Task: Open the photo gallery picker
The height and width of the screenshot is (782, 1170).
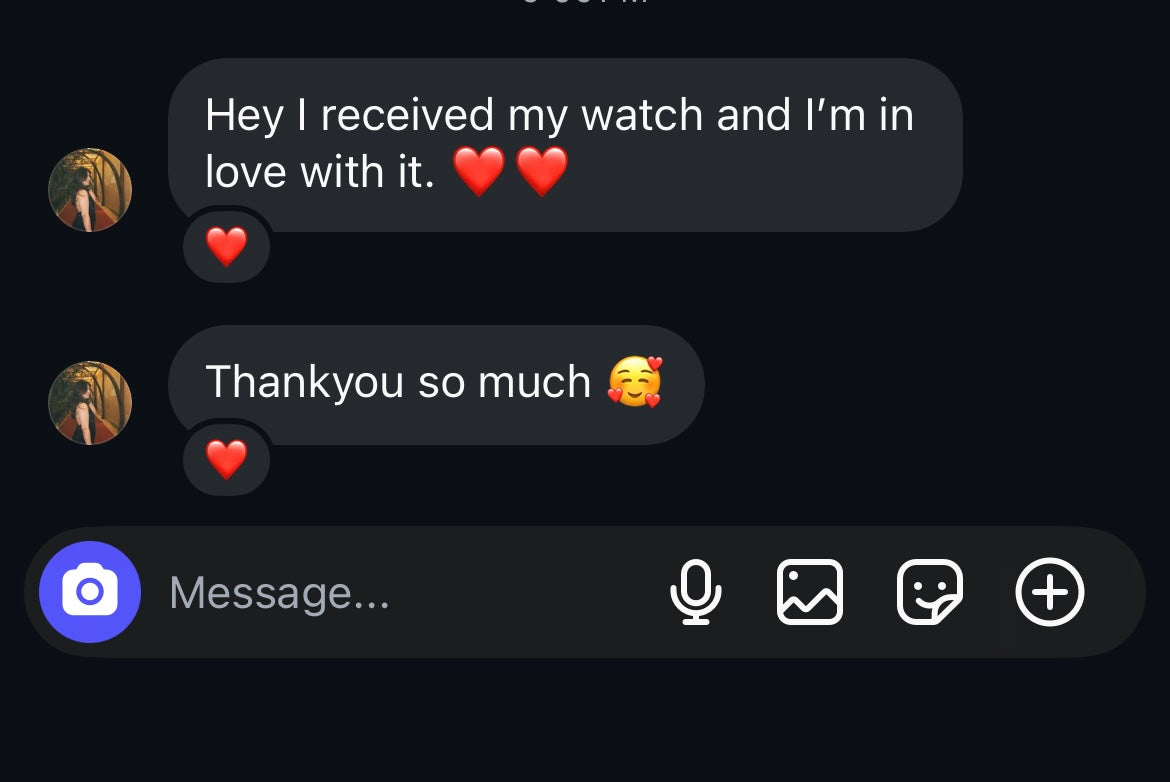Action: coord(810,592)
